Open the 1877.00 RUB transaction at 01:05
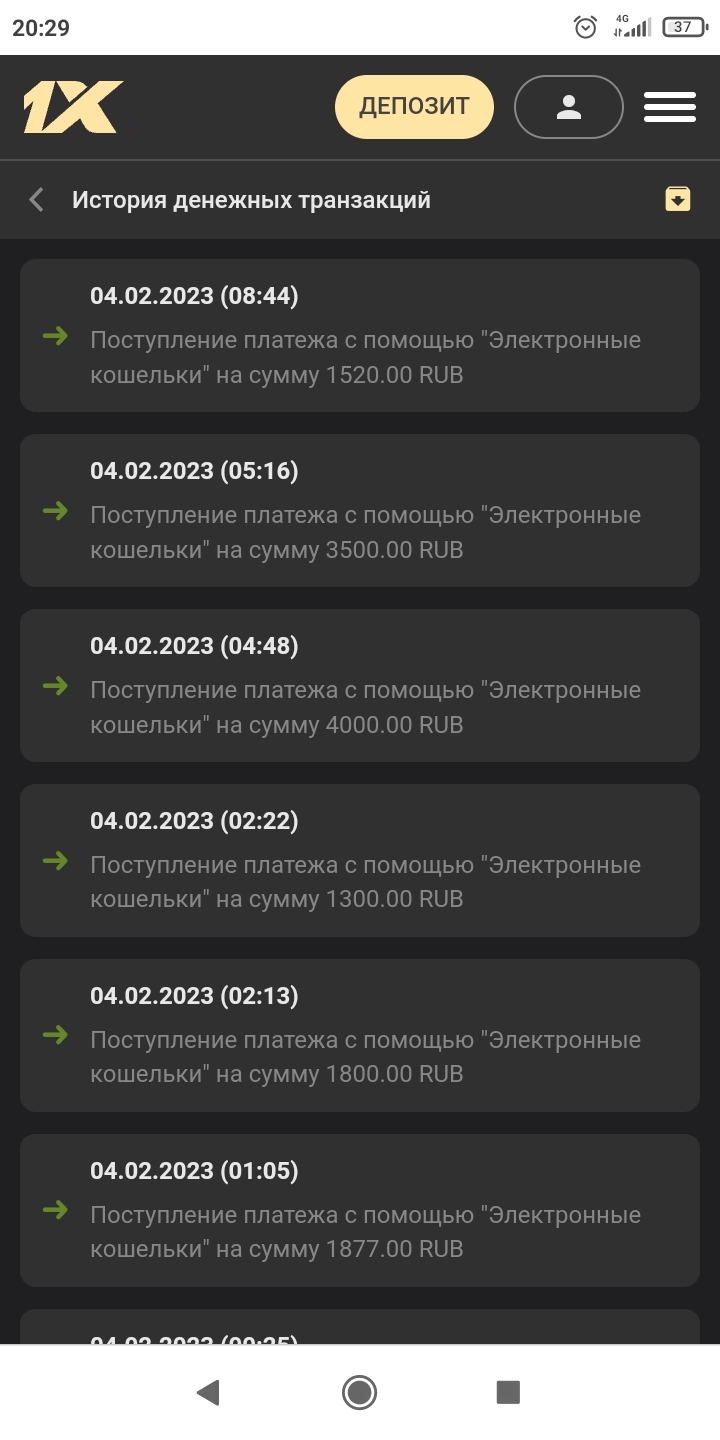 pyautogui.click(x=360, y=1210)
